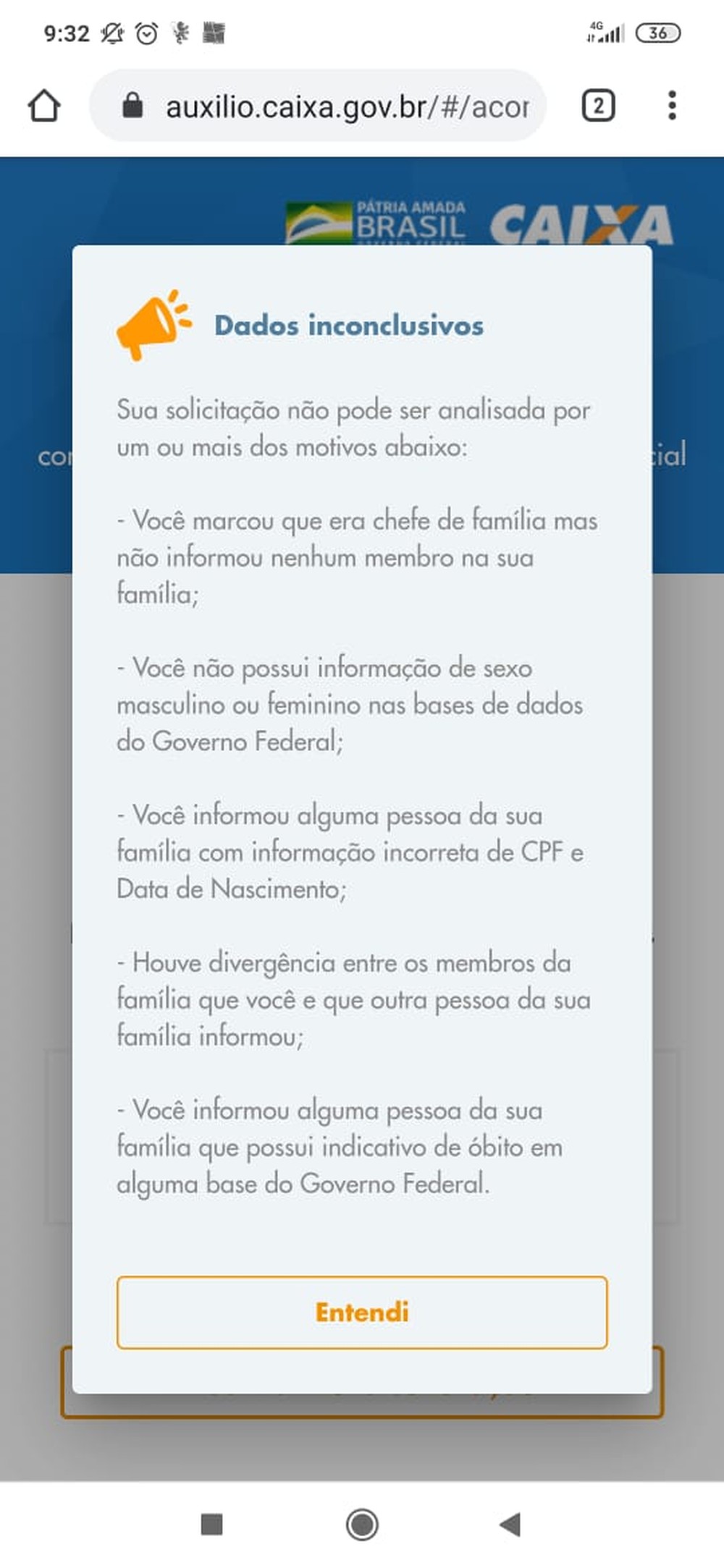Viewport: 724px width, 1568px height.
Task: Tap the Chrome tab switcher showing 2 tabs
Action: (x=598, y=106)
